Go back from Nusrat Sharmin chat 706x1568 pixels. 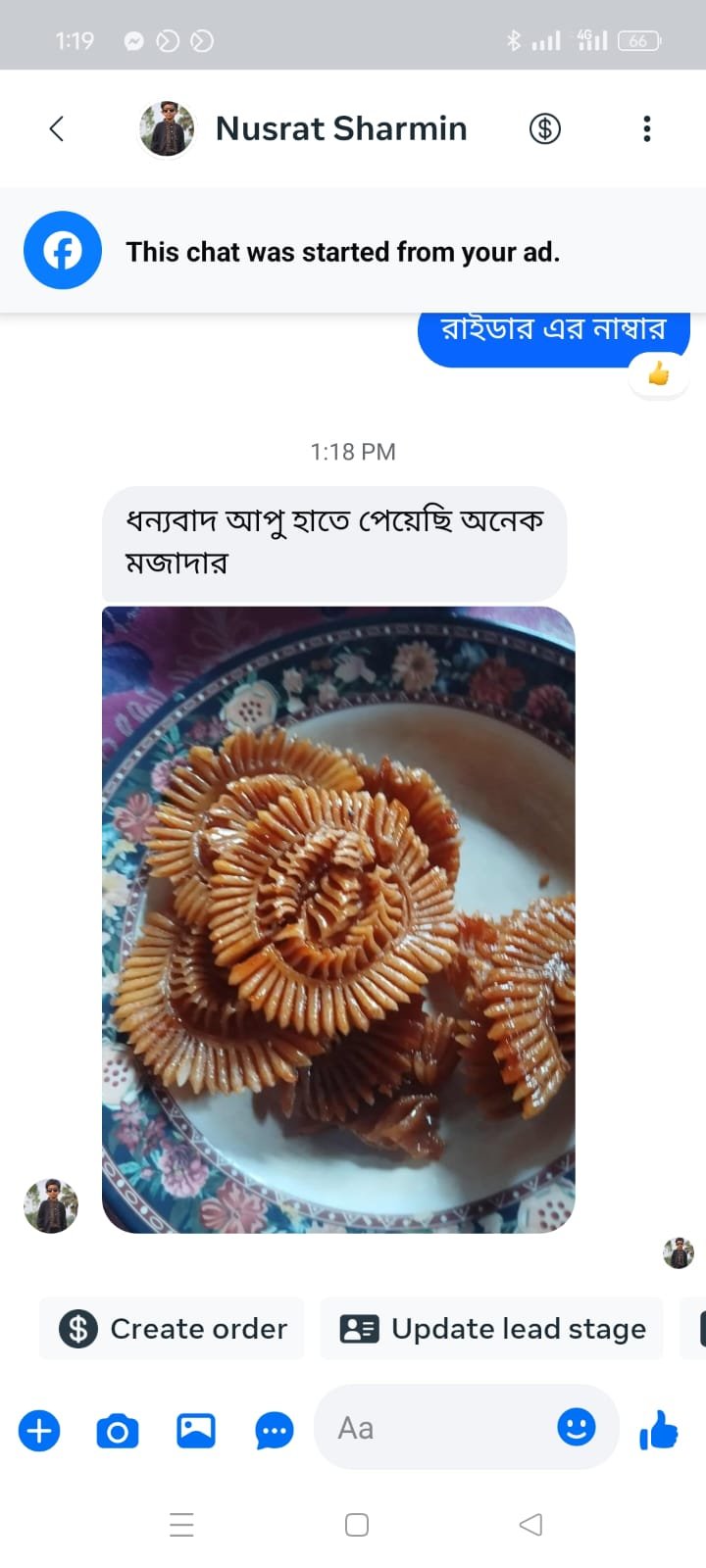[57, 128]
